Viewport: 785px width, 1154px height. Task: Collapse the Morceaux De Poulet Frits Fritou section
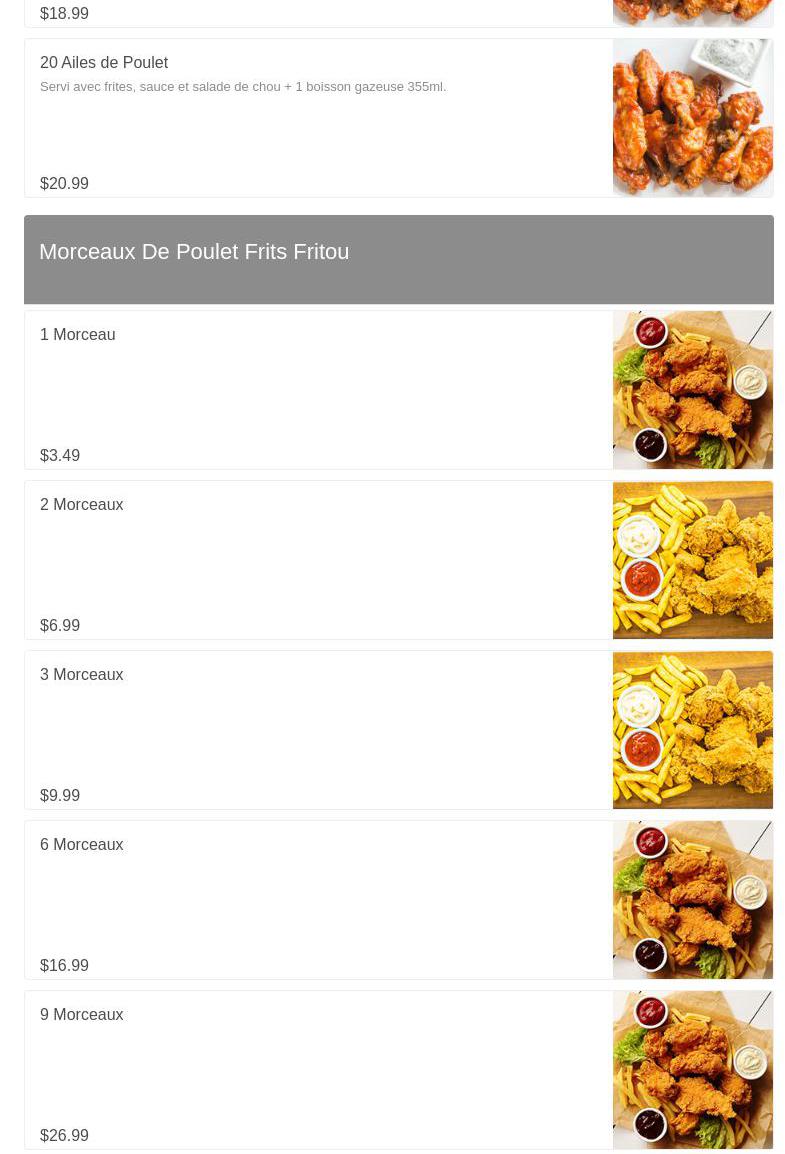(398, 259)
